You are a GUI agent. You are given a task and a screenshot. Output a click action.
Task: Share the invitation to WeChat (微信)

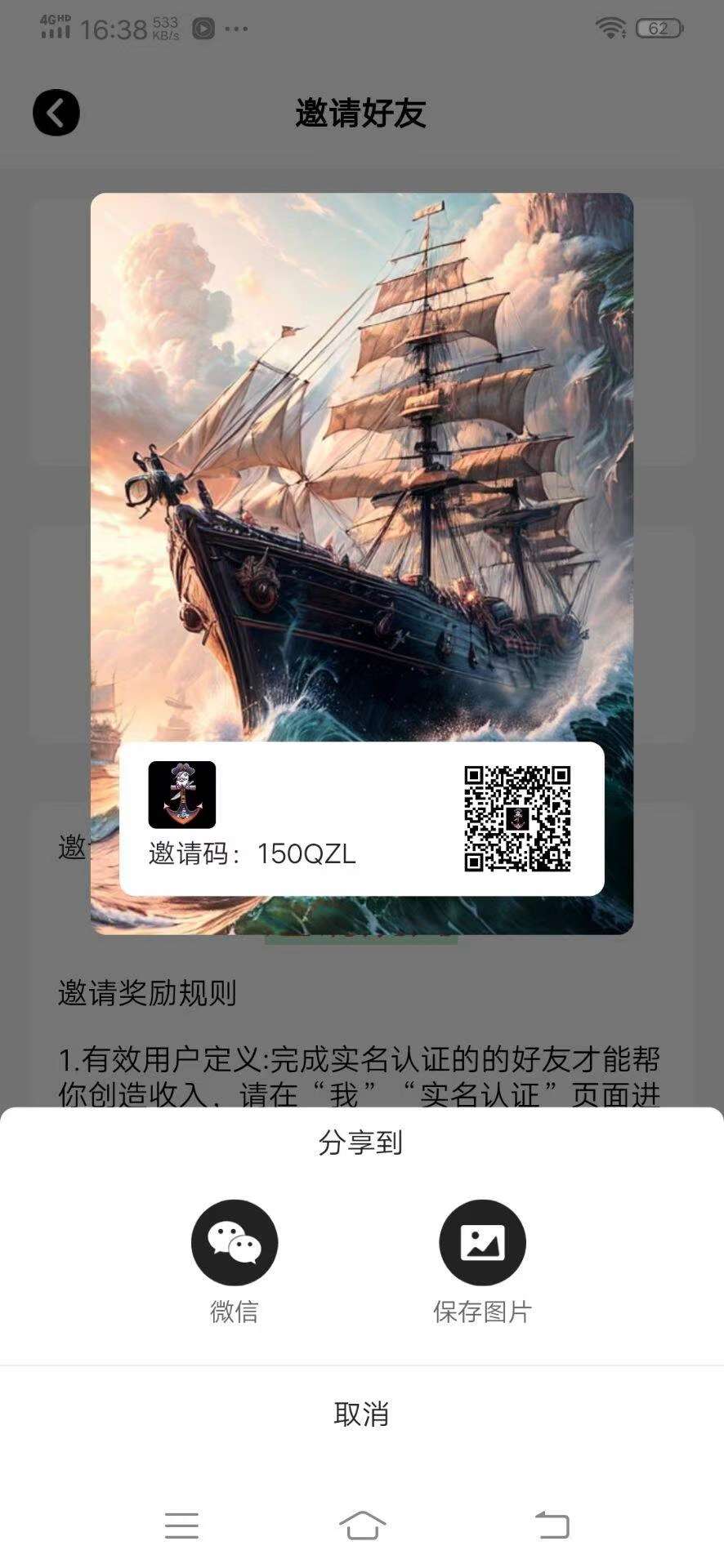click(235, 1242)
